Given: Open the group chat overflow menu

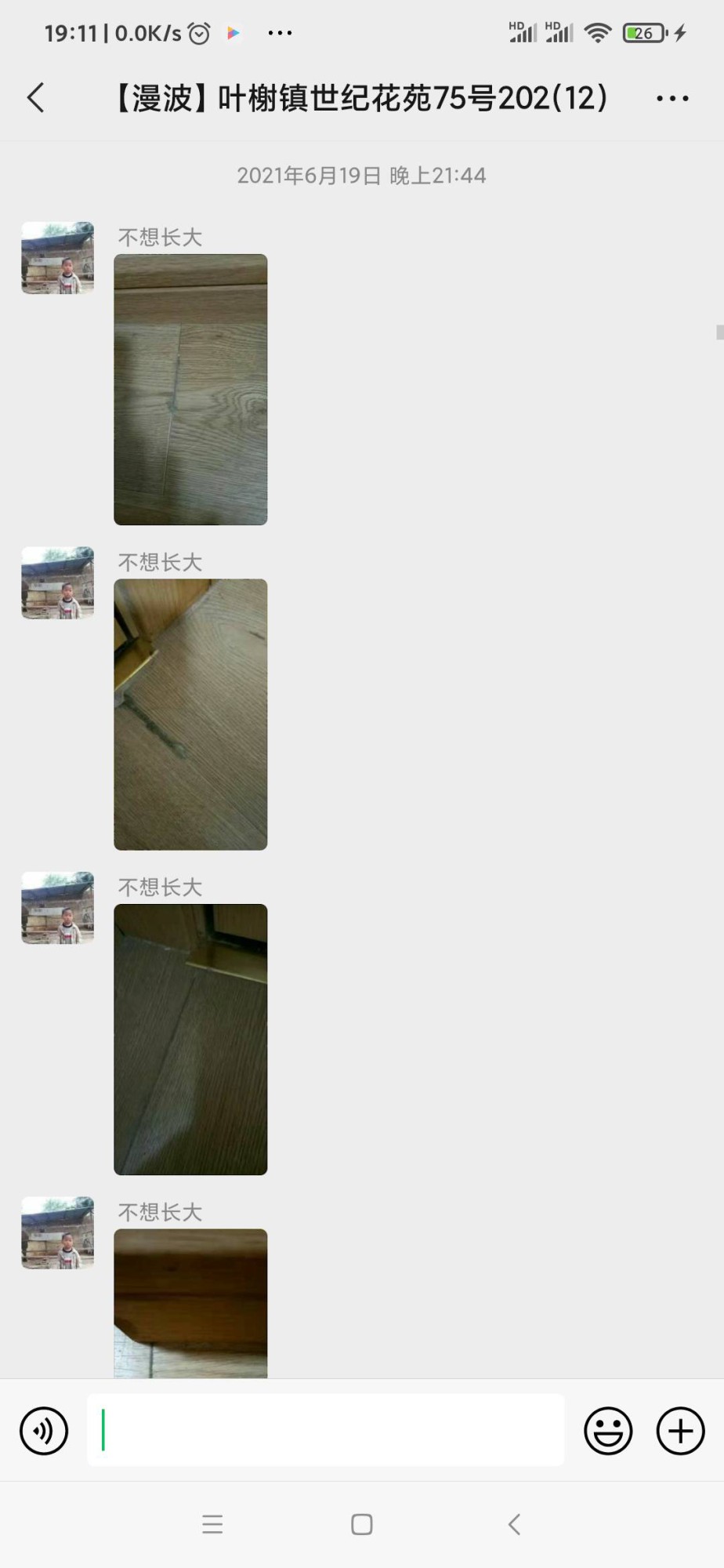Looking at the screenshot, I should [672, 98].
